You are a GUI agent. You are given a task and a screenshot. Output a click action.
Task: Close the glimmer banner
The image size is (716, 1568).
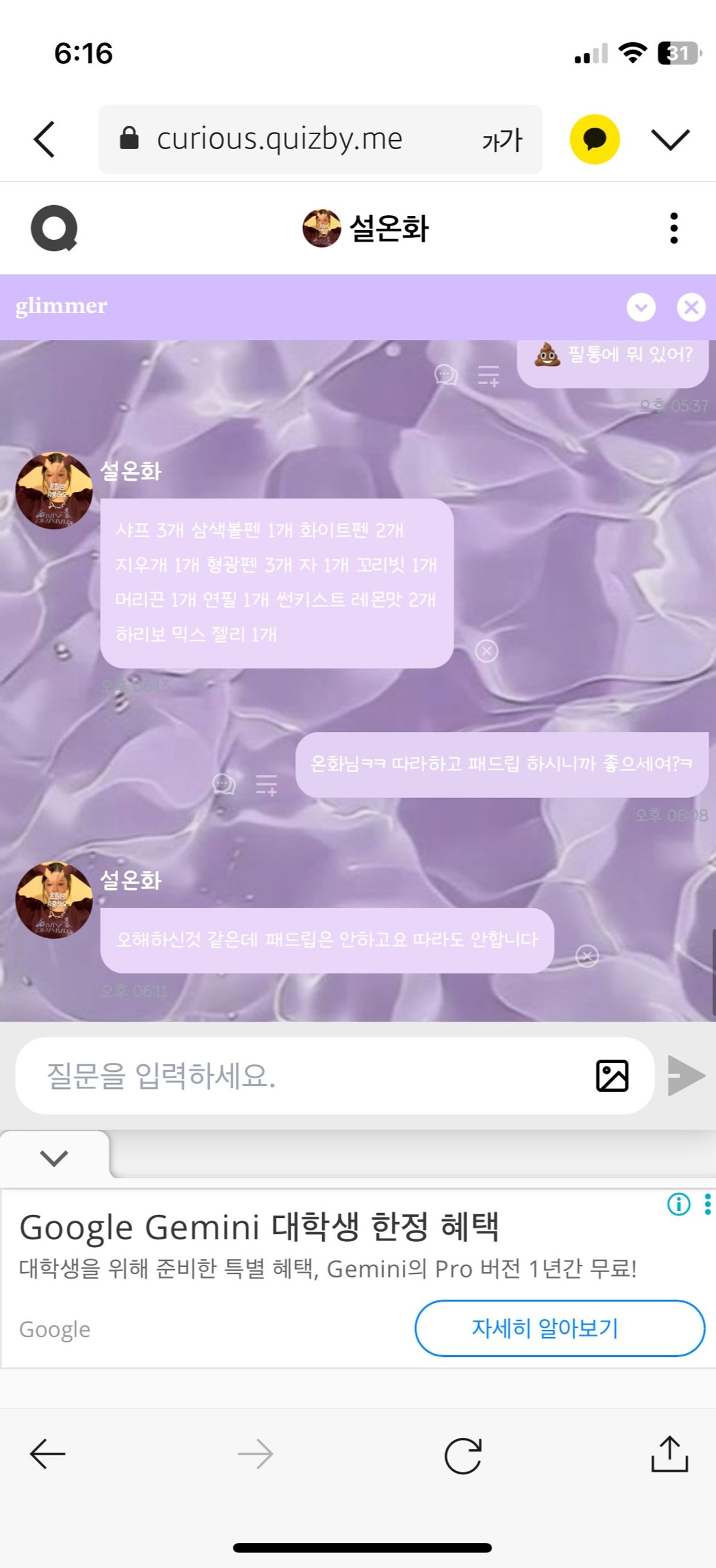[x=691, y=307]
